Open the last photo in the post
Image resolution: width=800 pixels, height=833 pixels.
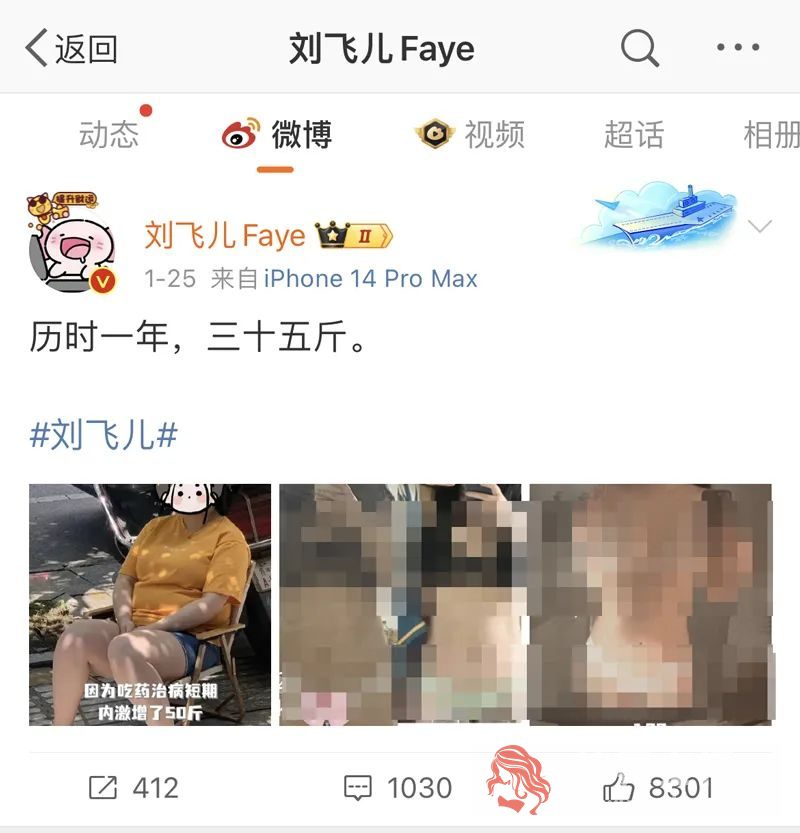pyautogui.click(x=650, y=604)
